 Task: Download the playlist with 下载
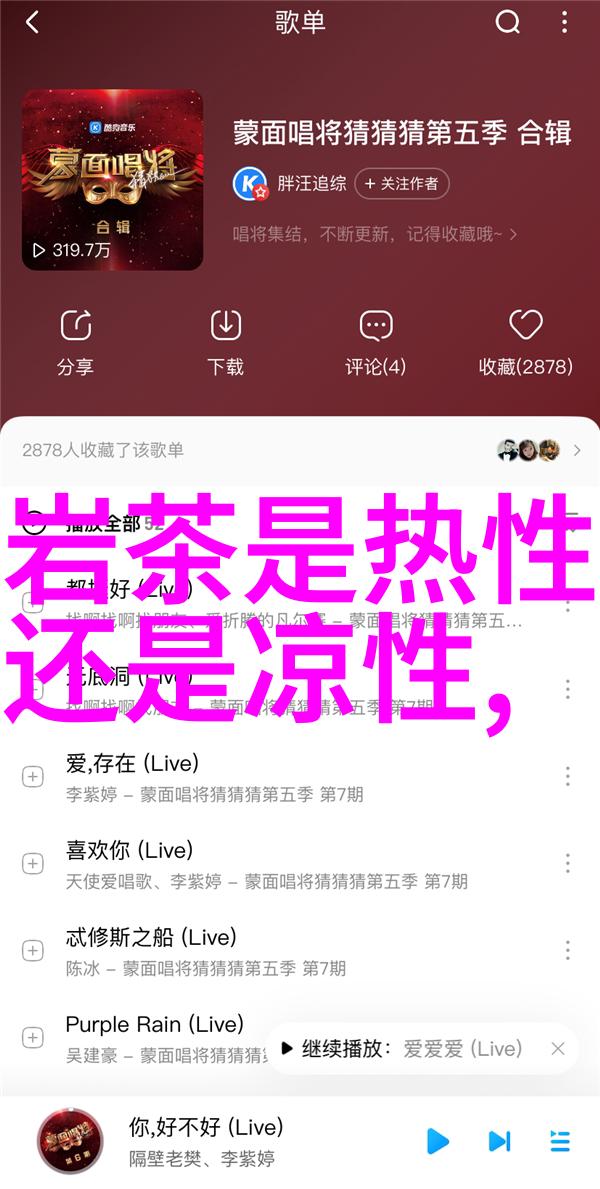(226, 343)
